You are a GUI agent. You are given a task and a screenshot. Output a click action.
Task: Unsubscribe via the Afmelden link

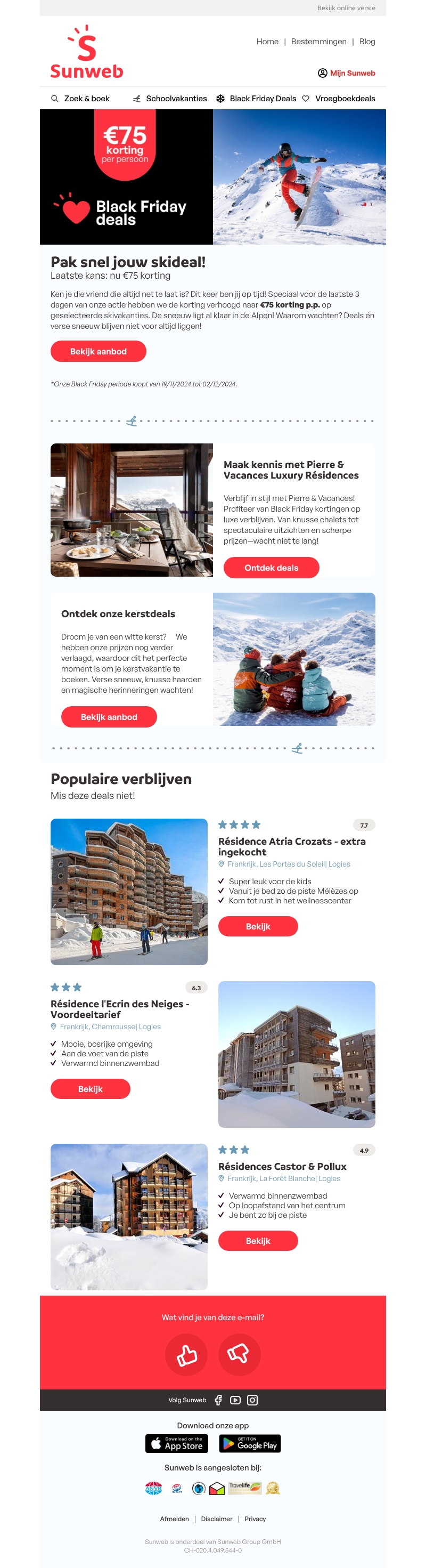(x=174, y=1518)
